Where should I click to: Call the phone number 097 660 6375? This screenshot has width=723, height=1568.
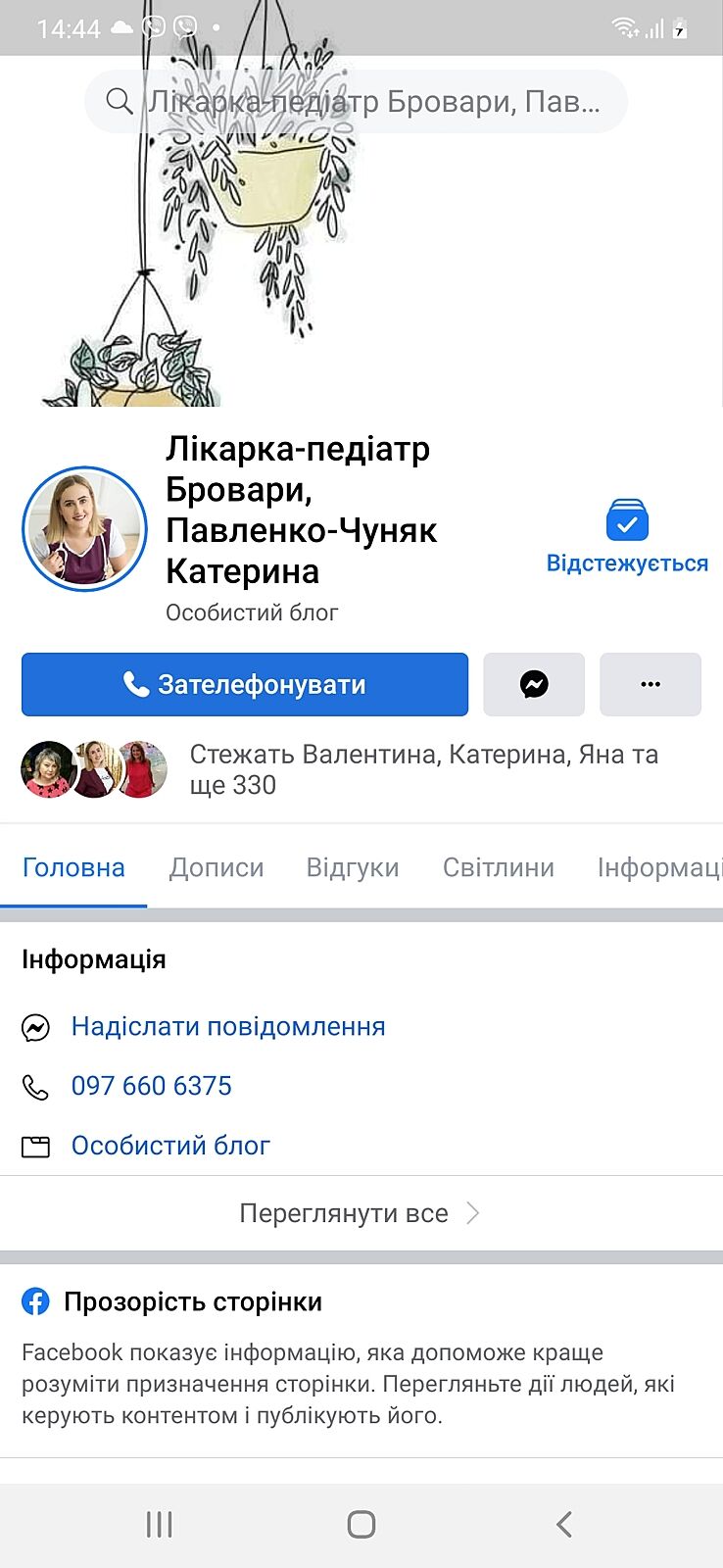(x=152, y=1086)
